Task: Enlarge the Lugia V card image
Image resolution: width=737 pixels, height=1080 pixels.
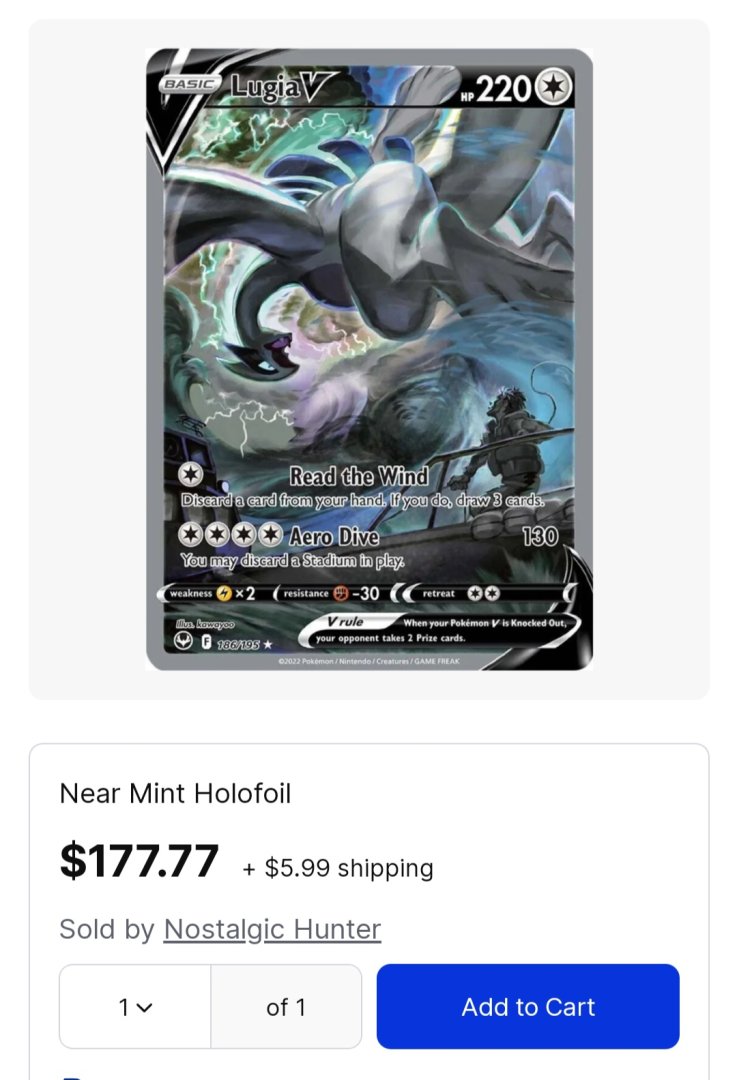Action: click(369, 359)
